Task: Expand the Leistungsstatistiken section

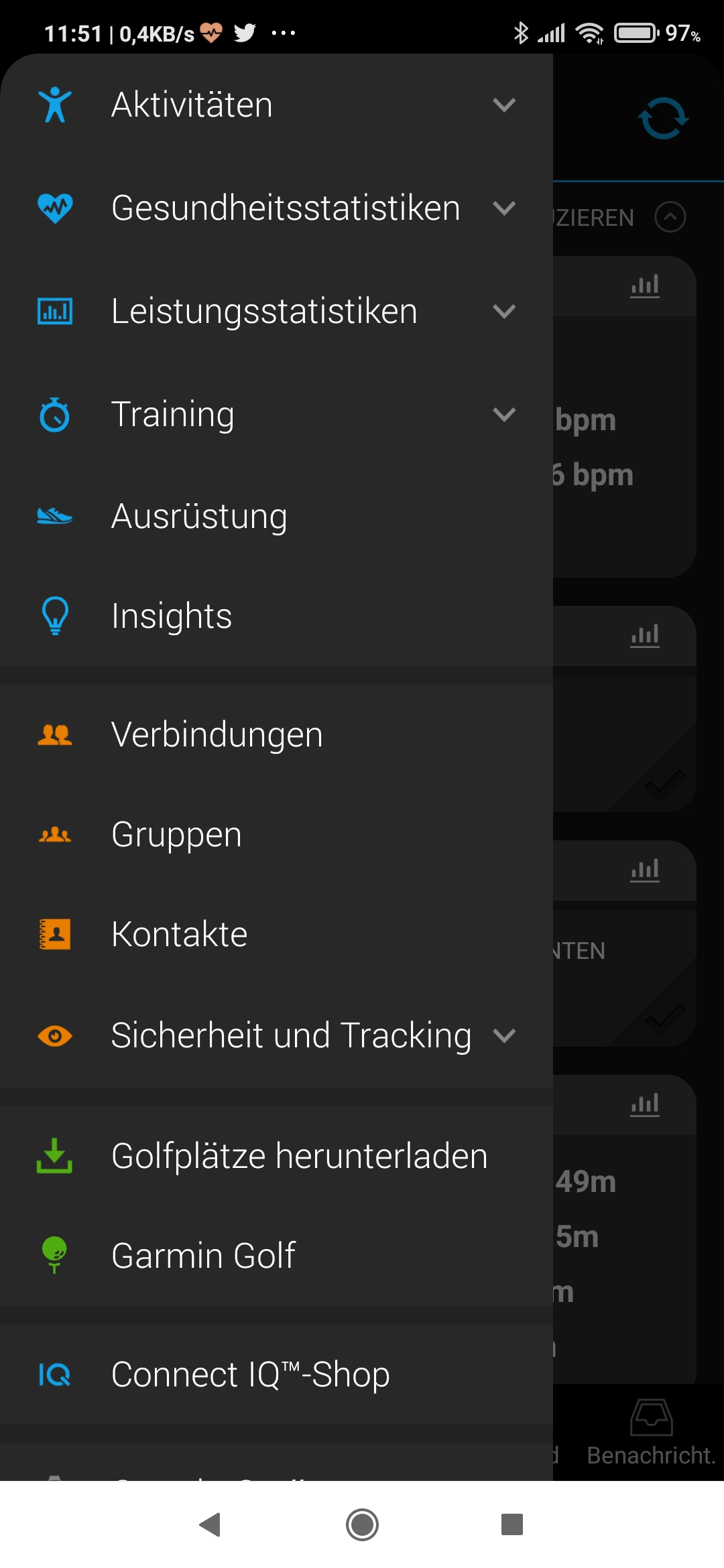Action: pyautogui.click(x=275, y=312)
